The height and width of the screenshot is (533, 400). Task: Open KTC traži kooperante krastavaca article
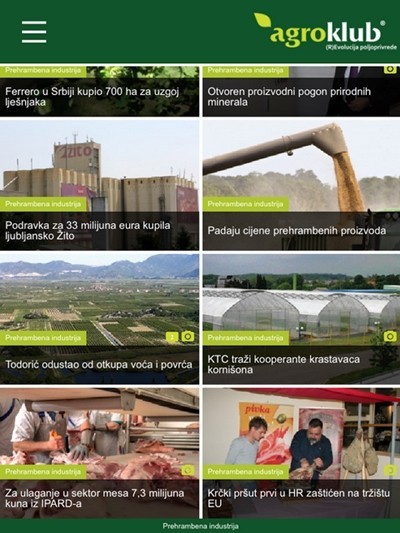pos(301,319)
